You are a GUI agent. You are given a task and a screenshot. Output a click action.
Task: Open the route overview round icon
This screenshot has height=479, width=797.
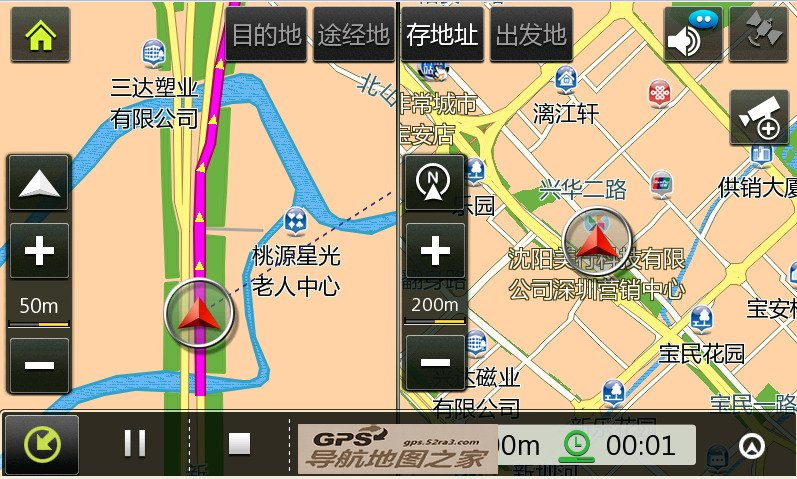point(41,444)
